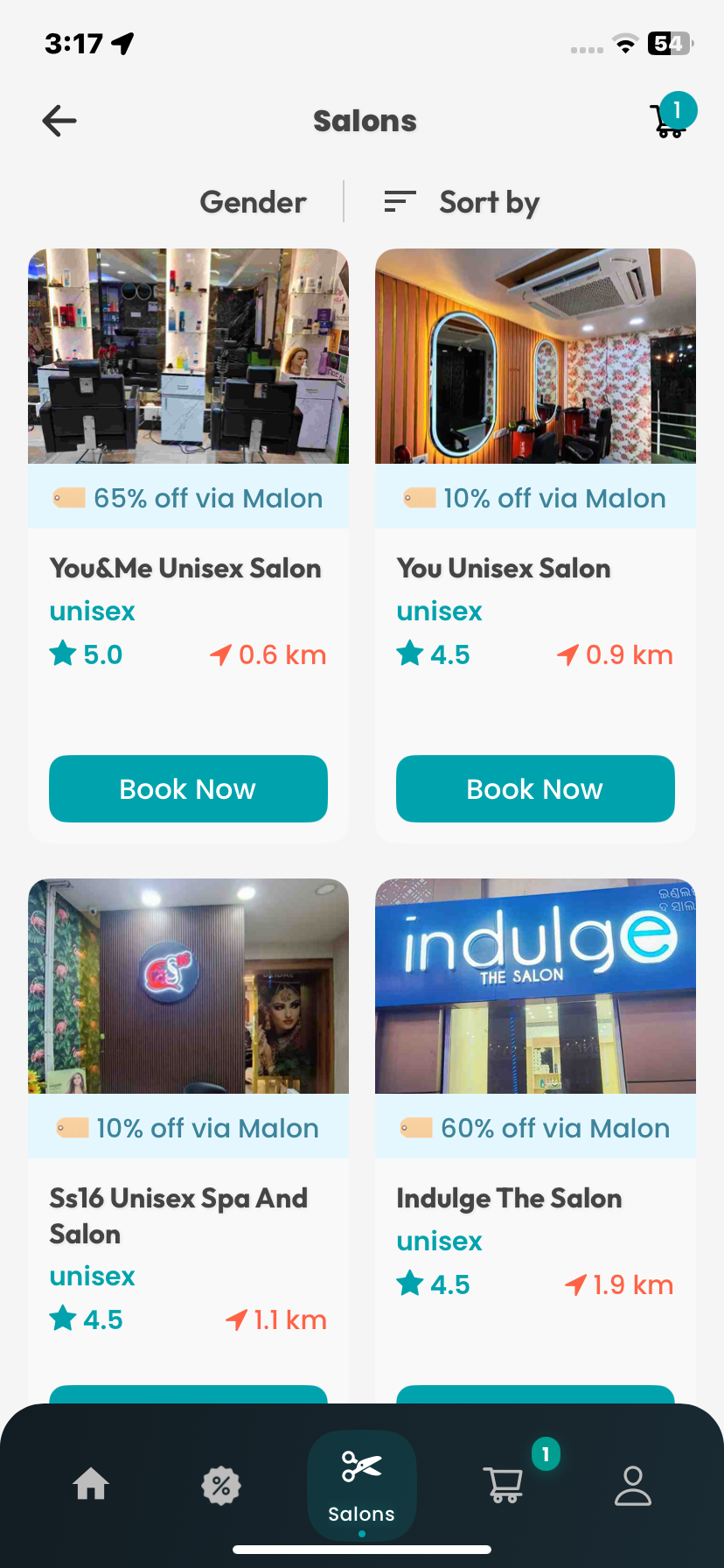This screenshot has height=1568, width=724.
Task: Open the Gender filter
Action: click(x=253, y=201)
